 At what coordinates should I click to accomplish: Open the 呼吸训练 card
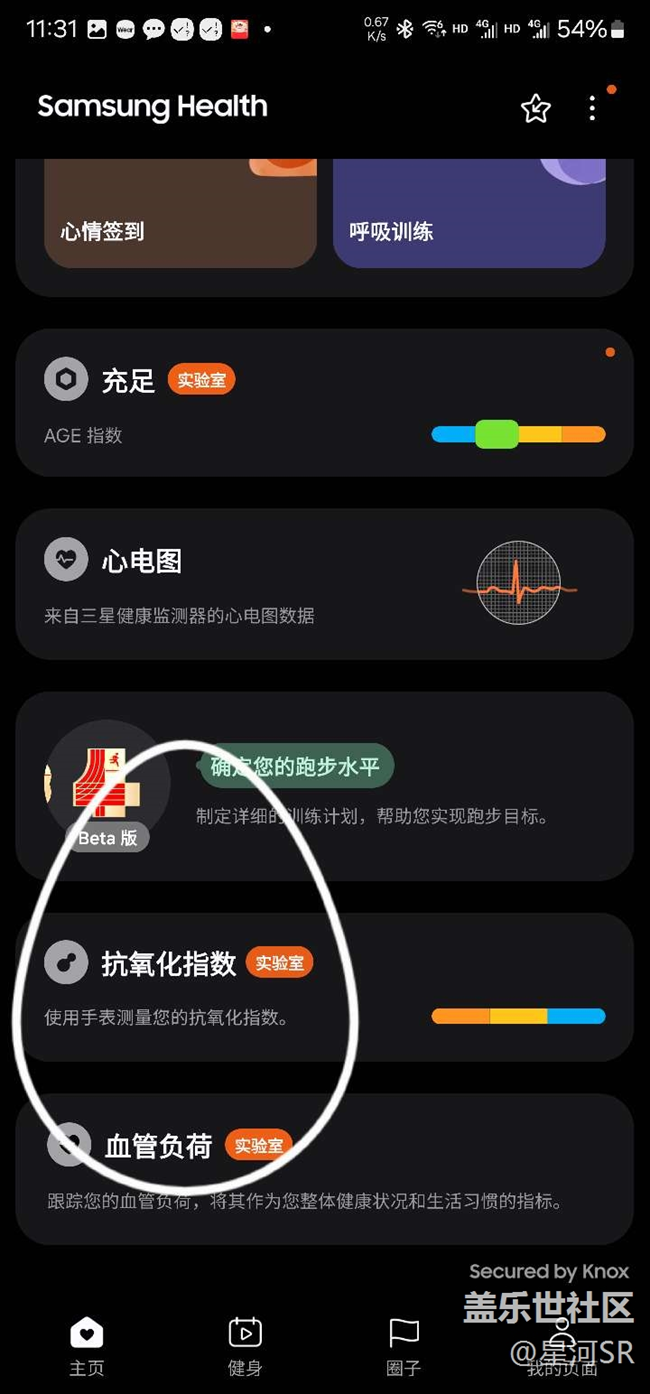[x=468, y=215]
